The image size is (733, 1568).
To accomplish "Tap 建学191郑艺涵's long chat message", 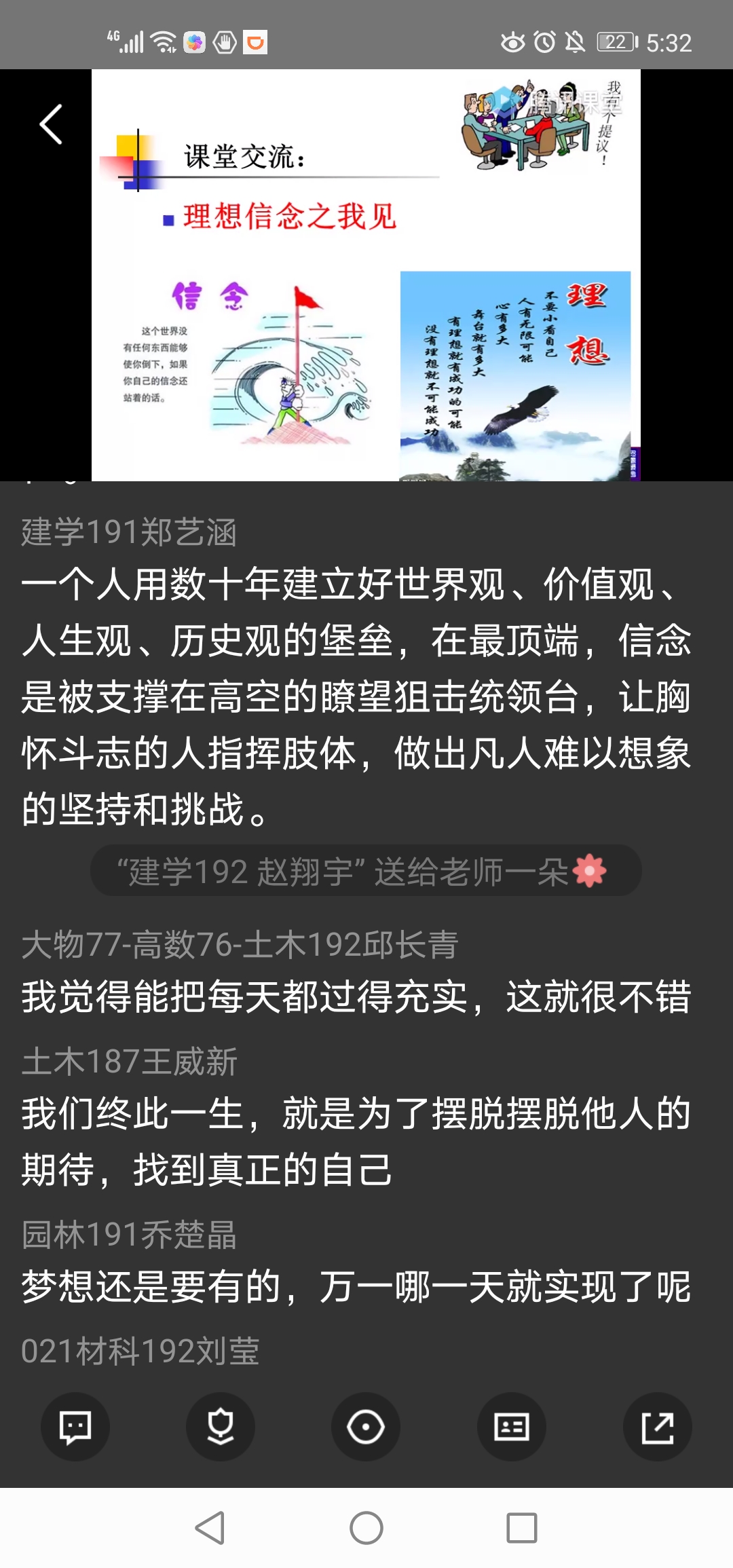I will click(360, 692).
